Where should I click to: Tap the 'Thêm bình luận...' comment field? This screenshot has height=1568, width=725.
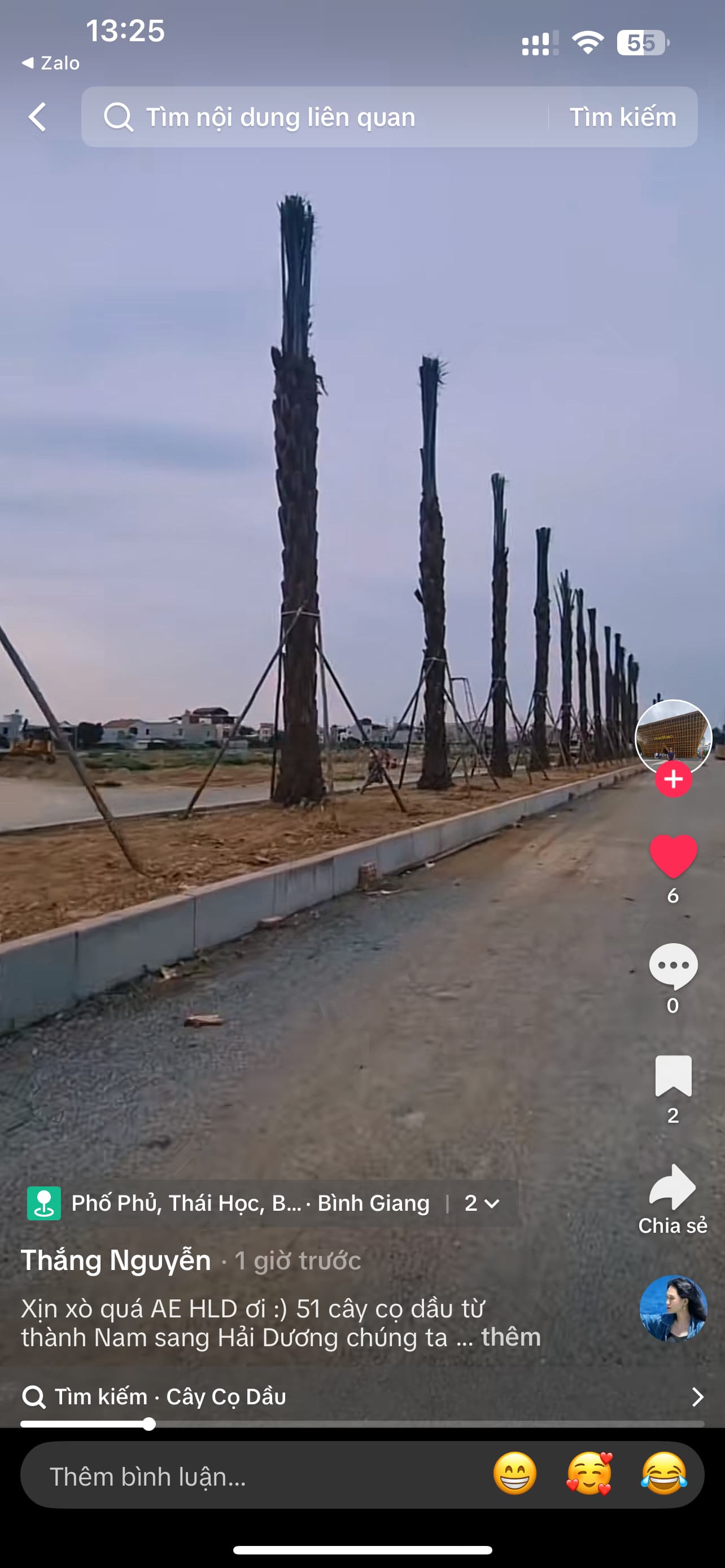point(243,1477)
